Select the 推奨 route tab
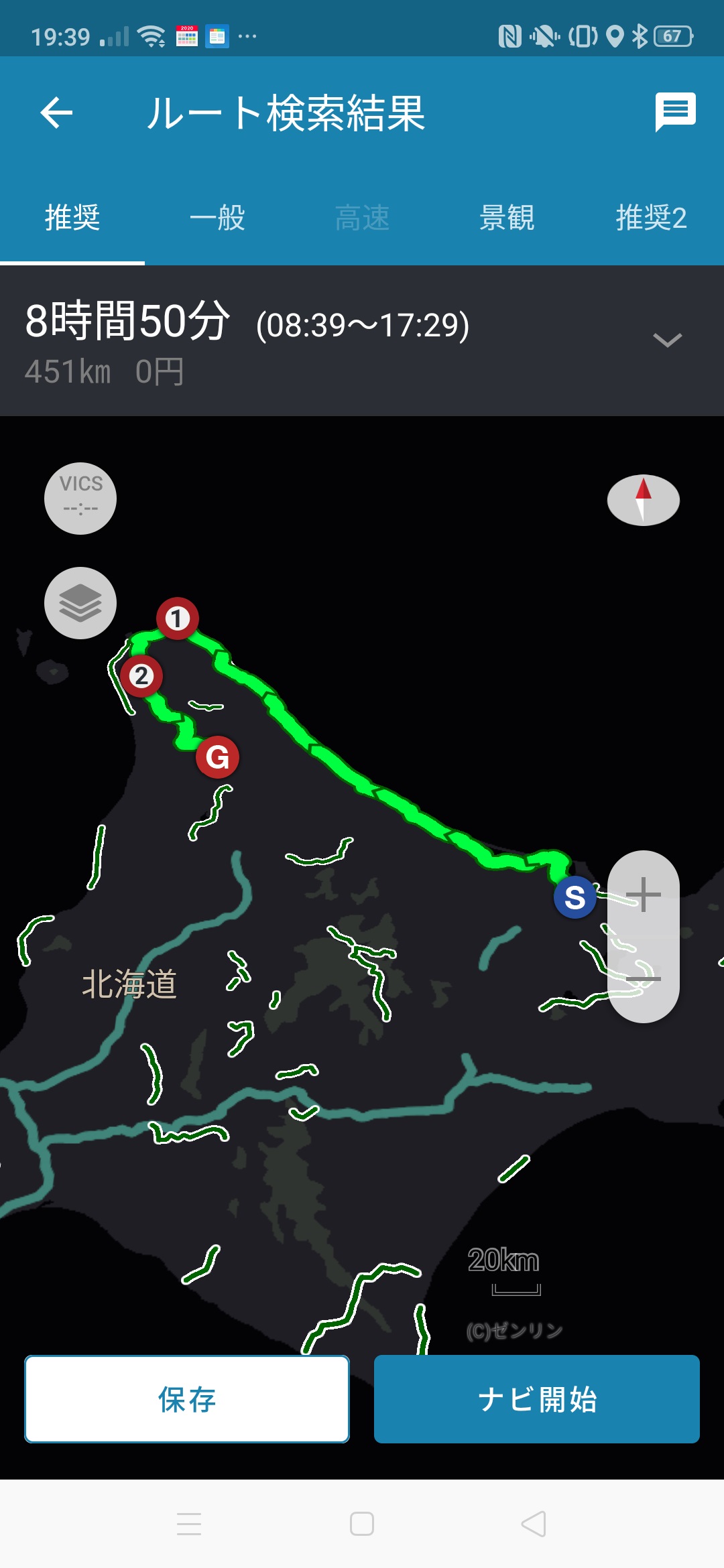 pyautogui.click(x=72, y=218)
